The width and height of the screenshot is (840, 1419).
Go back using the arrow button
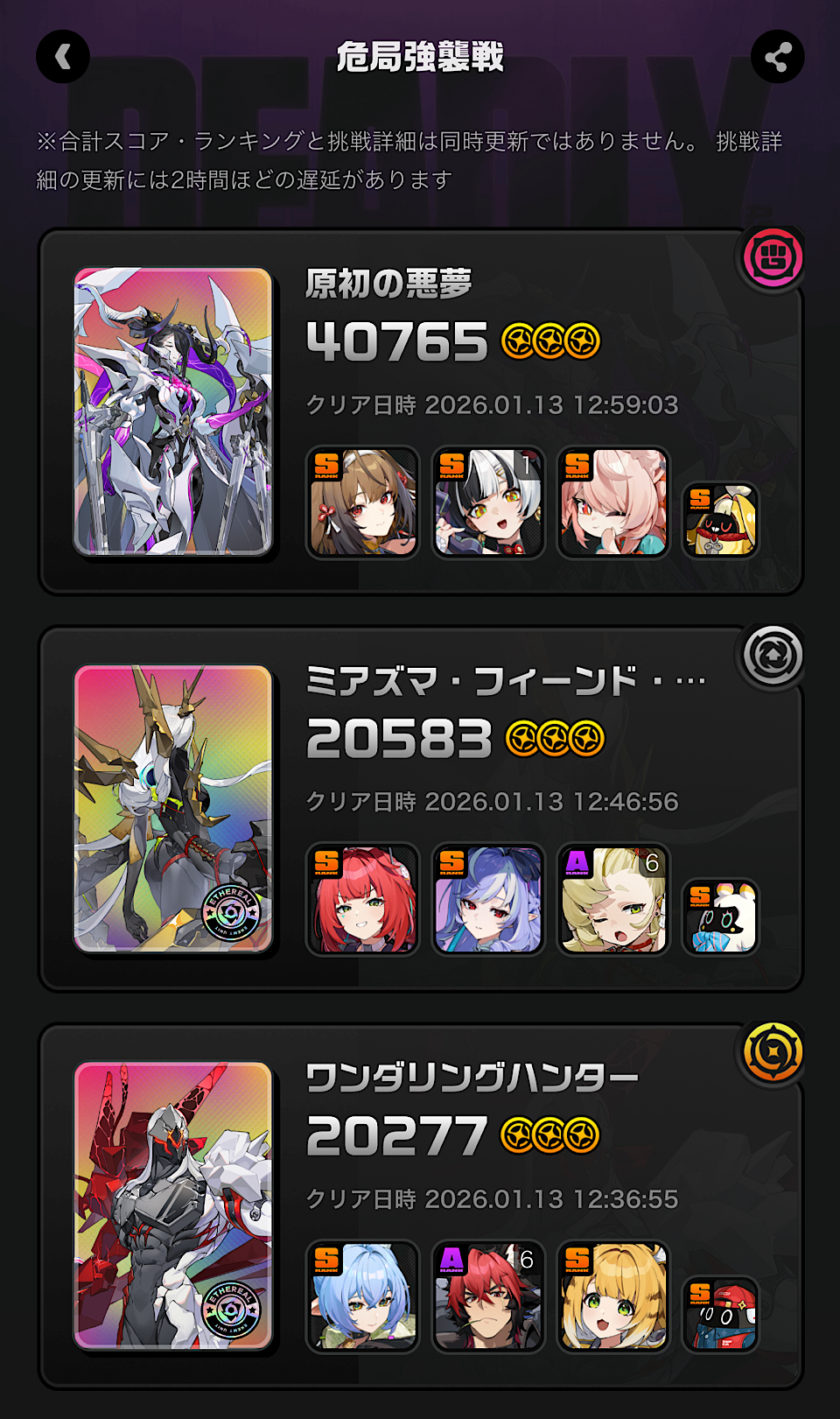coord(63,57)
